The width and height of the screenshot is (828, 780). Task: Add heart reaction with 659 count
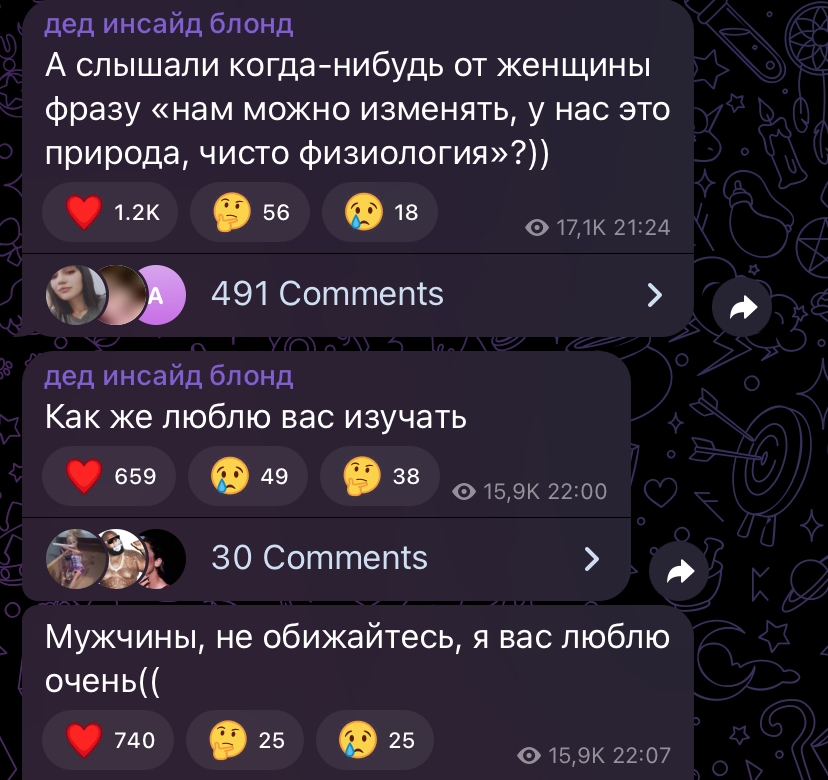pos(109,476)
